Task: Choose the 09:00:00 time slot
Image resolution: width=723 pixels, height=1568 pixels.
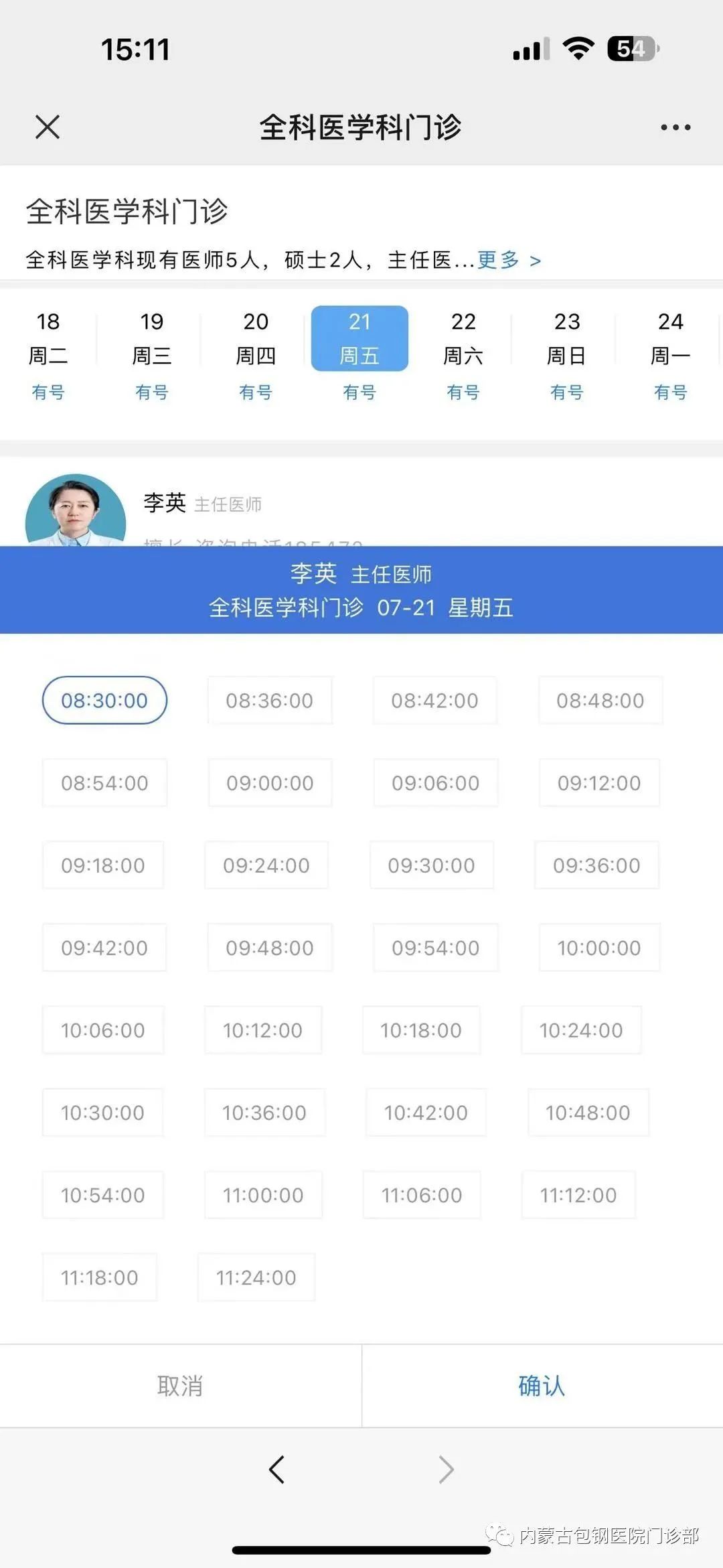Action: pyautogui.click(x=270, y=783)
